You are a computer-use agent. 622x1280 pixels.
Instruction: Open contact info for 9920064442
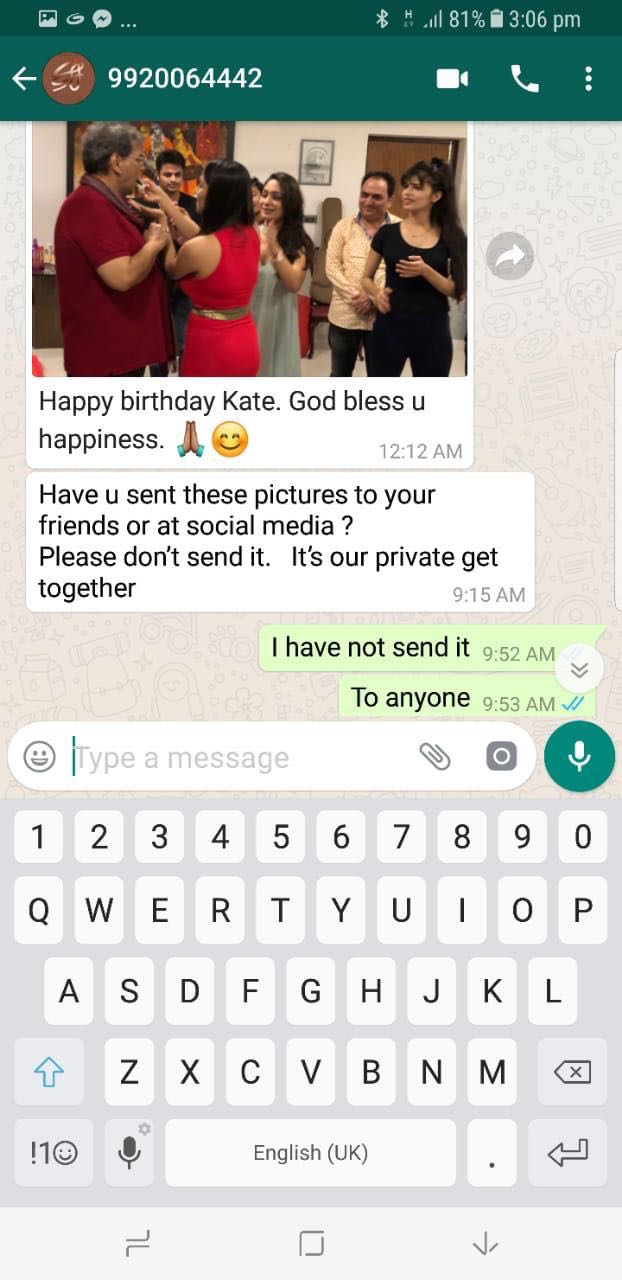186,78
